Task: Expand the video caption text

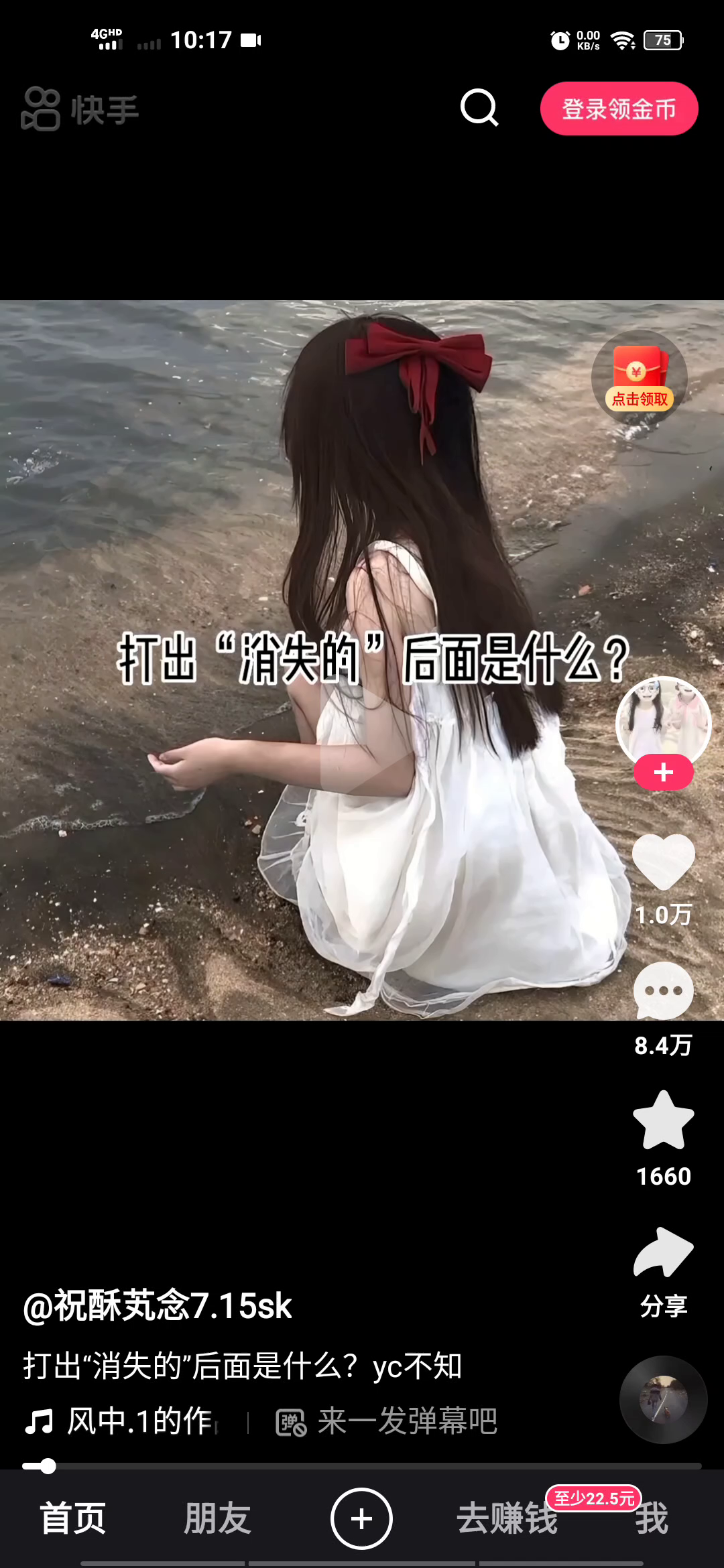Action: 241,1366
